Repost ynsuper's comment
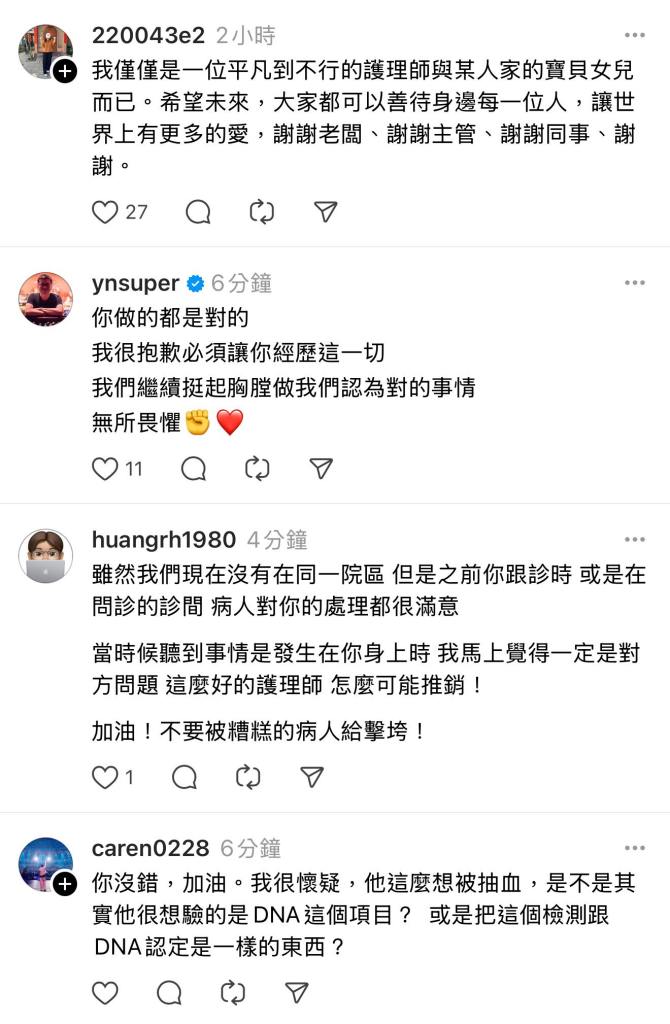This screenshot has height=1024, width=670. (x=257, y=468)
